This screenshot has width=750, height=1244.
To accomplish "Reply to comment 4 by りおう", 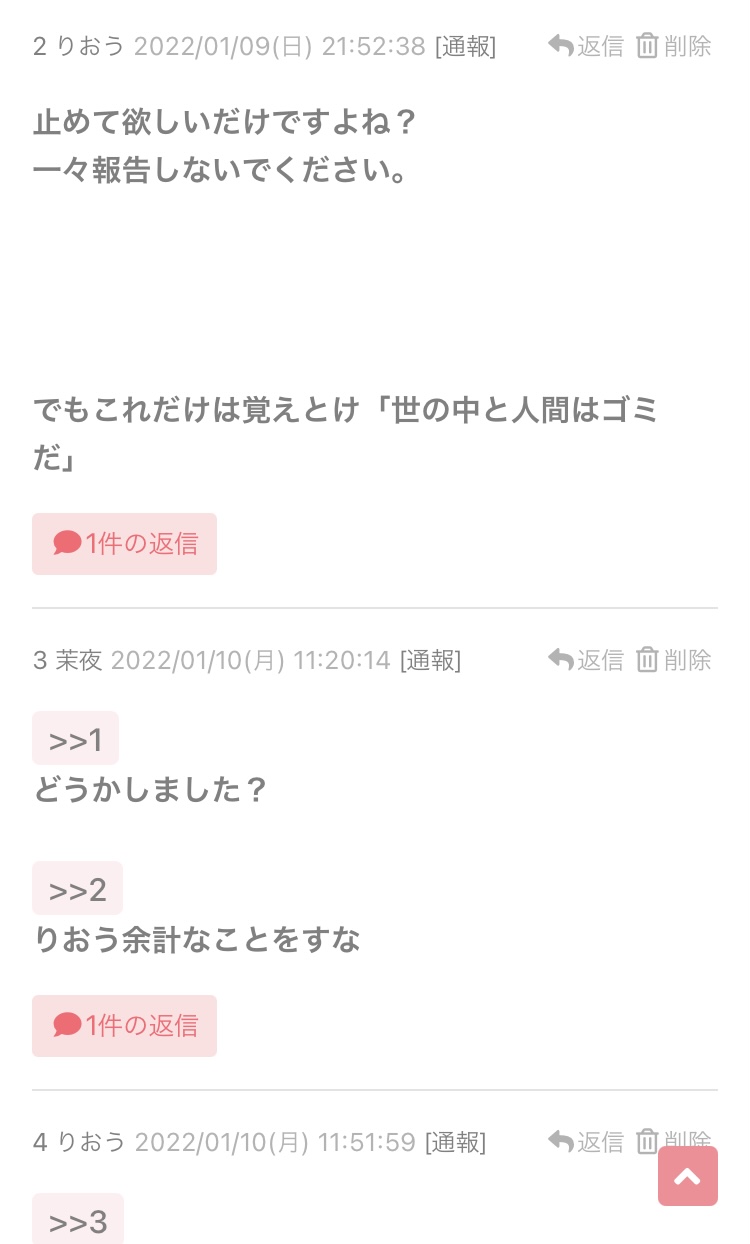I will pos(586,1142).
